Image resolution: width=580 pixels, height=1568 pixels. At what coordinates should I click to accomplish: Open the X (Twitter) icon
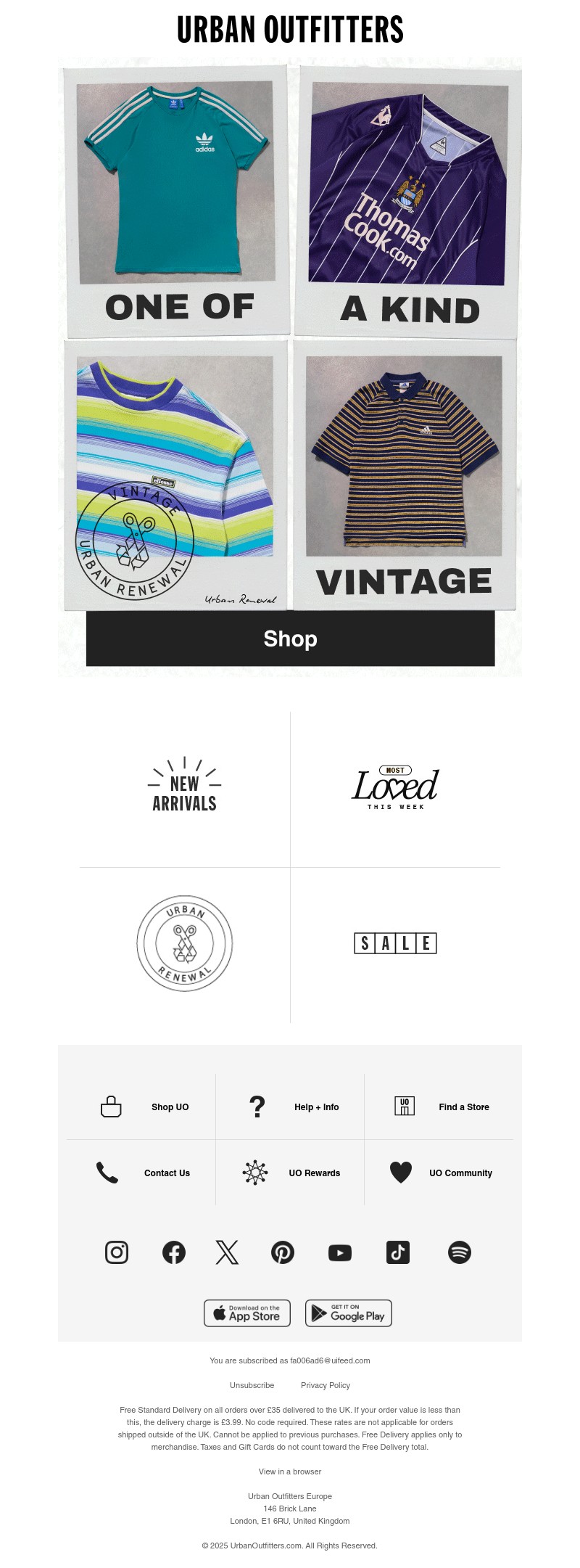[227, 1252]
